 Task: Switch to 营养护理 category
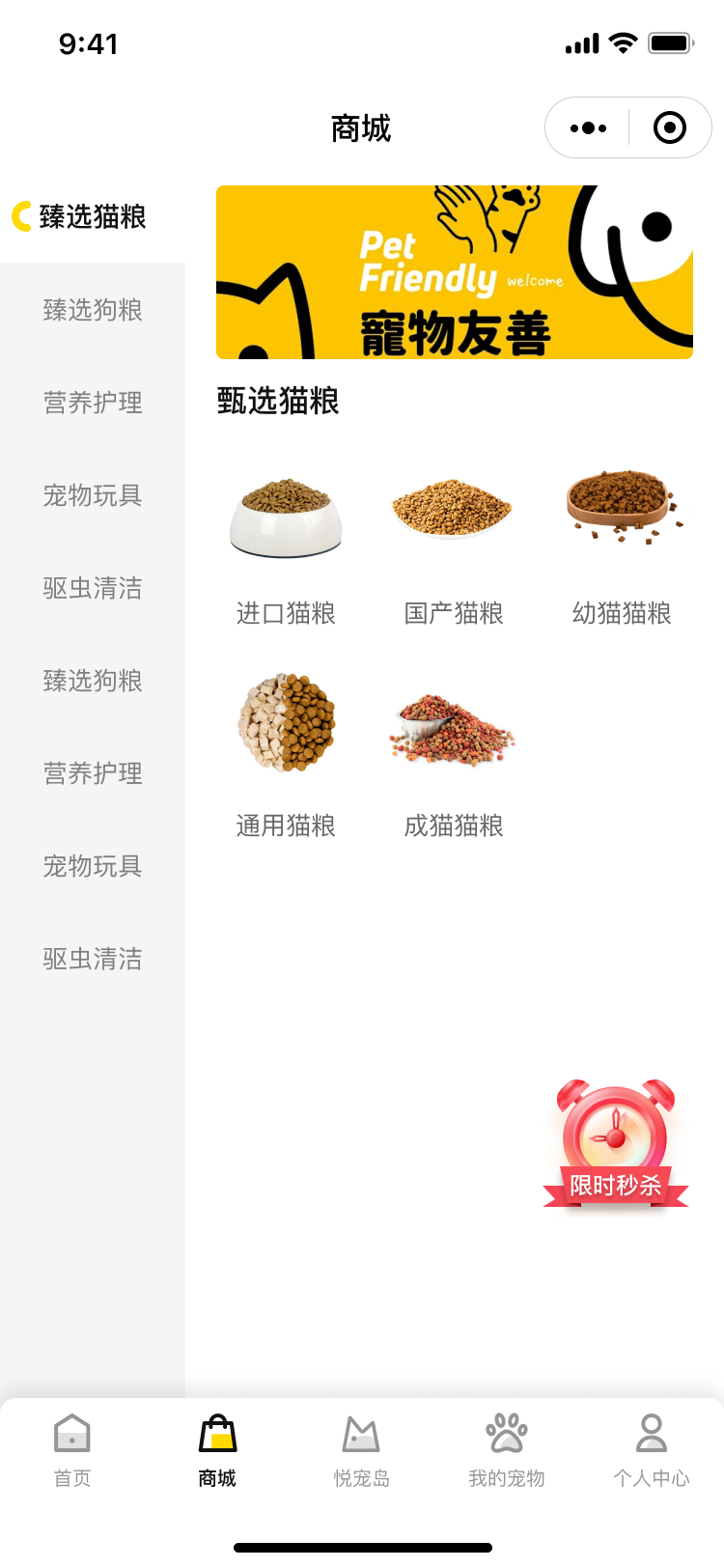93,403
